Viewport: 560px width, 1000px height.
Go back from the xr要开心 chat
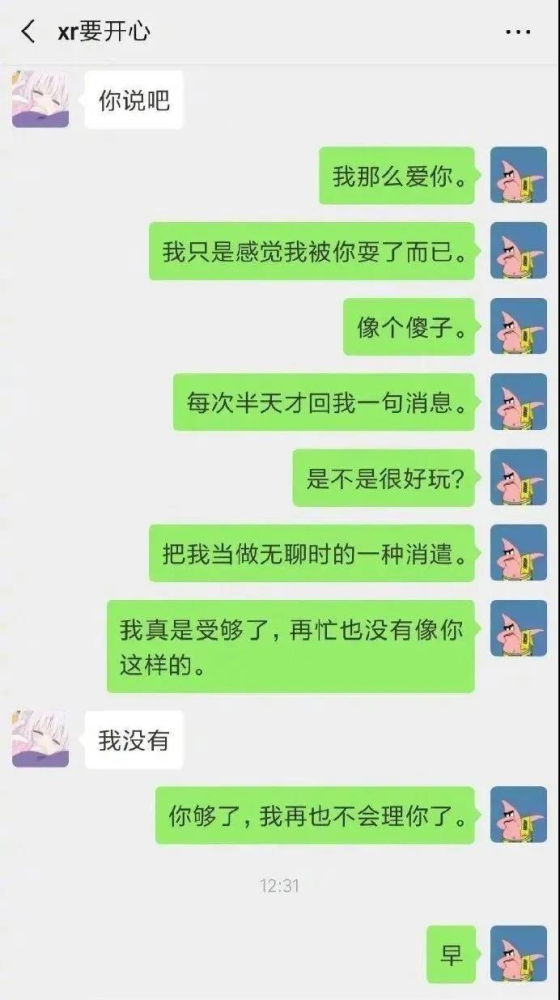(28, 31)
